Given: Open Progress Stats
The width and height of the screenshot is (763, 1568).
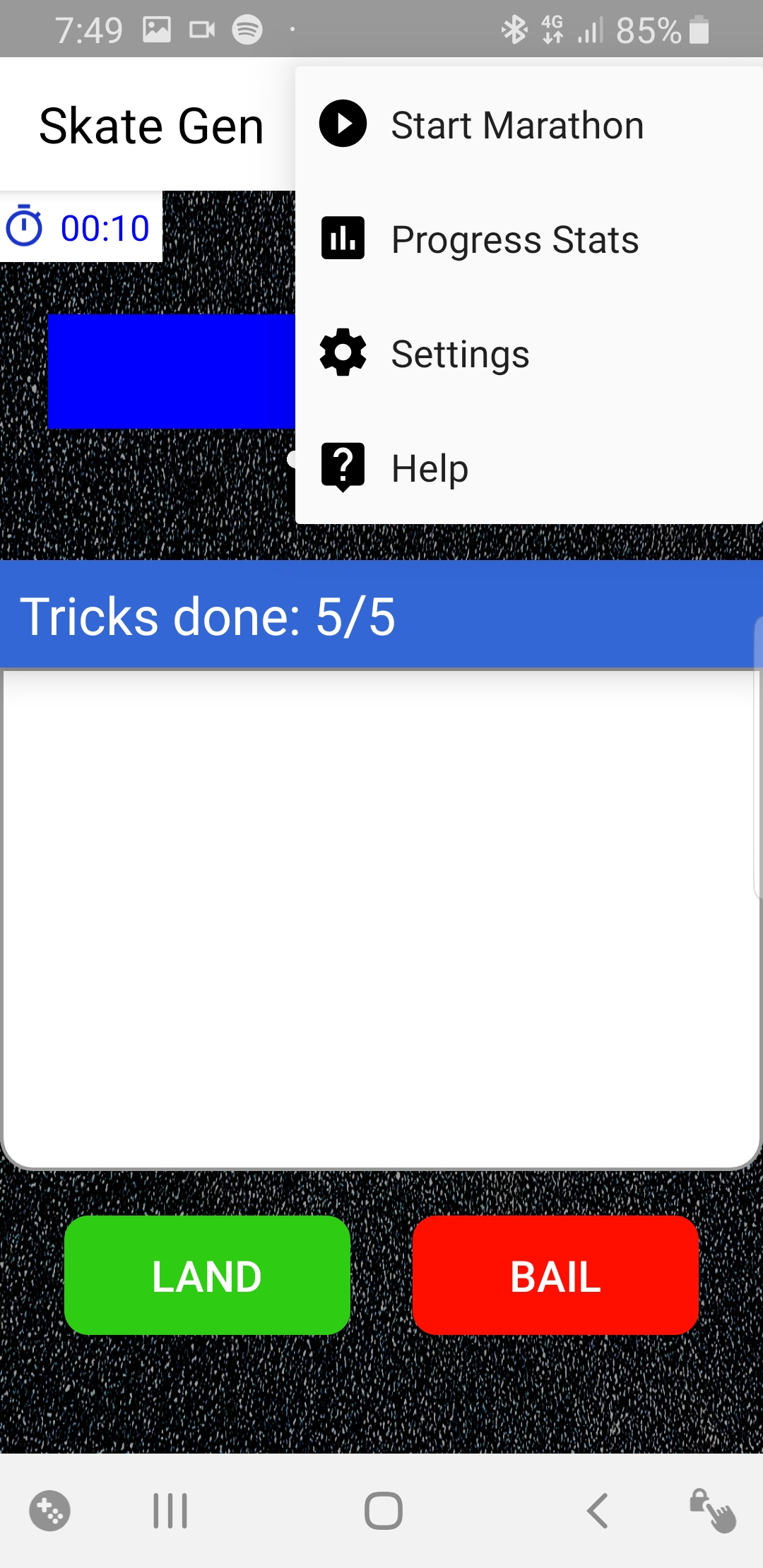Looking at the screenshot, I should 514,239.
